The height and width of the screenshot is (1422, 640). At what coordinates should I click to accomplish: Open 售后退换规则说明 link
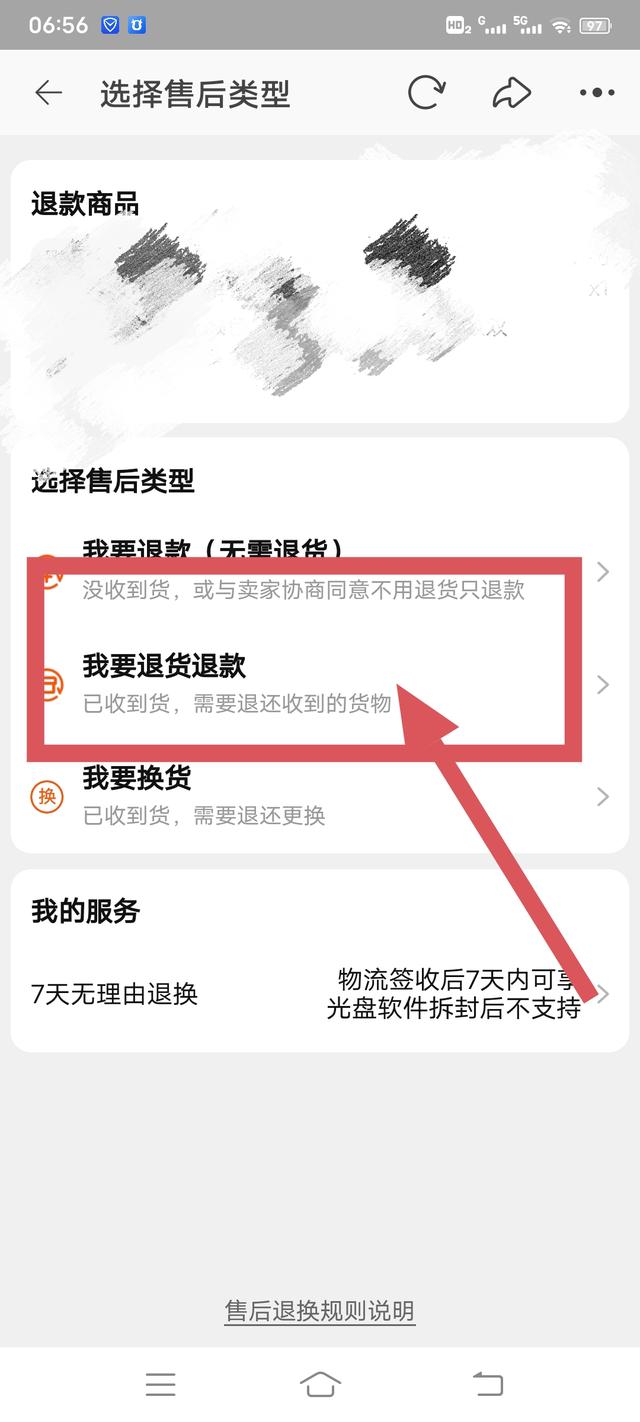tap(320, 1311)
